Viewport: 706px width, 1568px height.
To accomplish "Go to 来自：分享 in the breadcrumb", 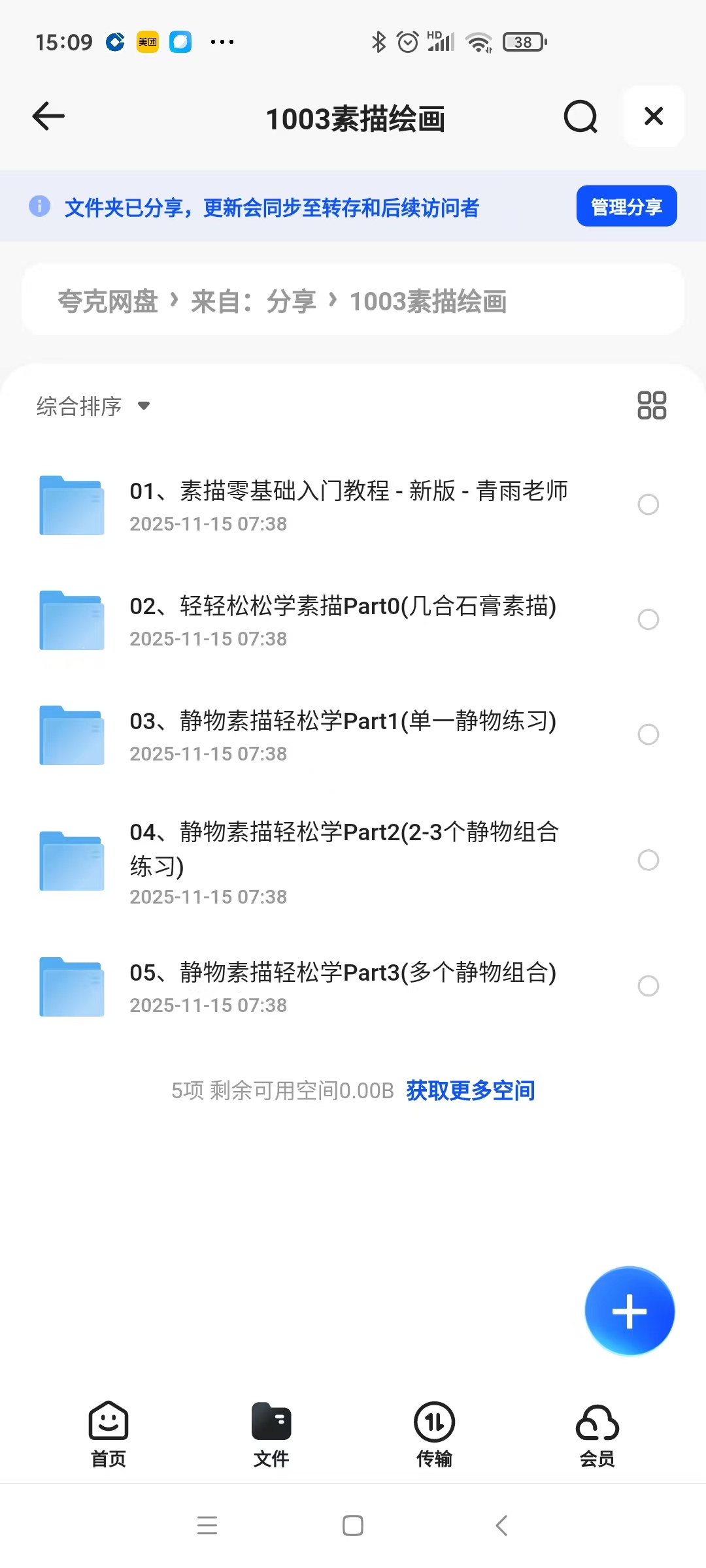I will (254, 301).
